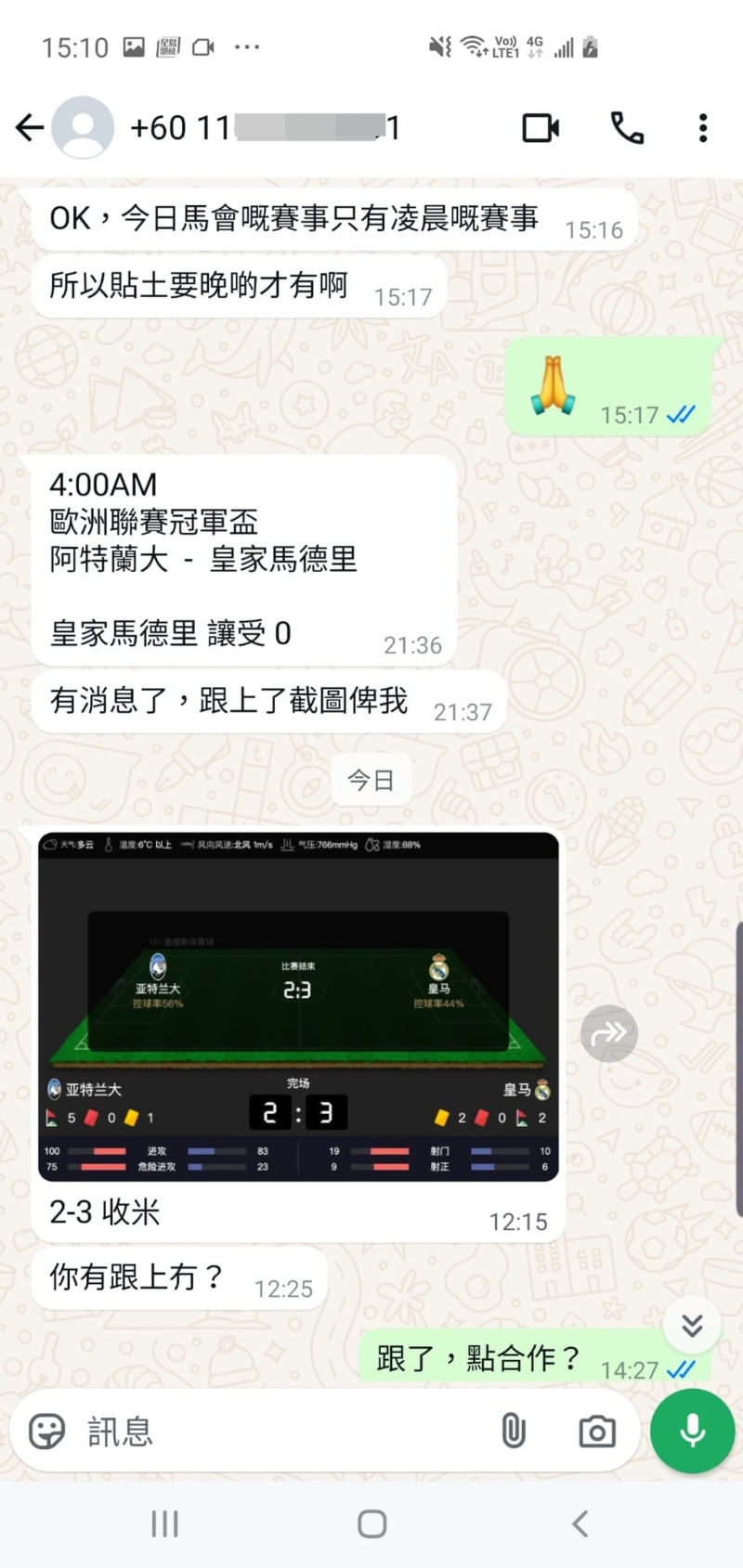Go to the home screen

[x=371, y=1523]
